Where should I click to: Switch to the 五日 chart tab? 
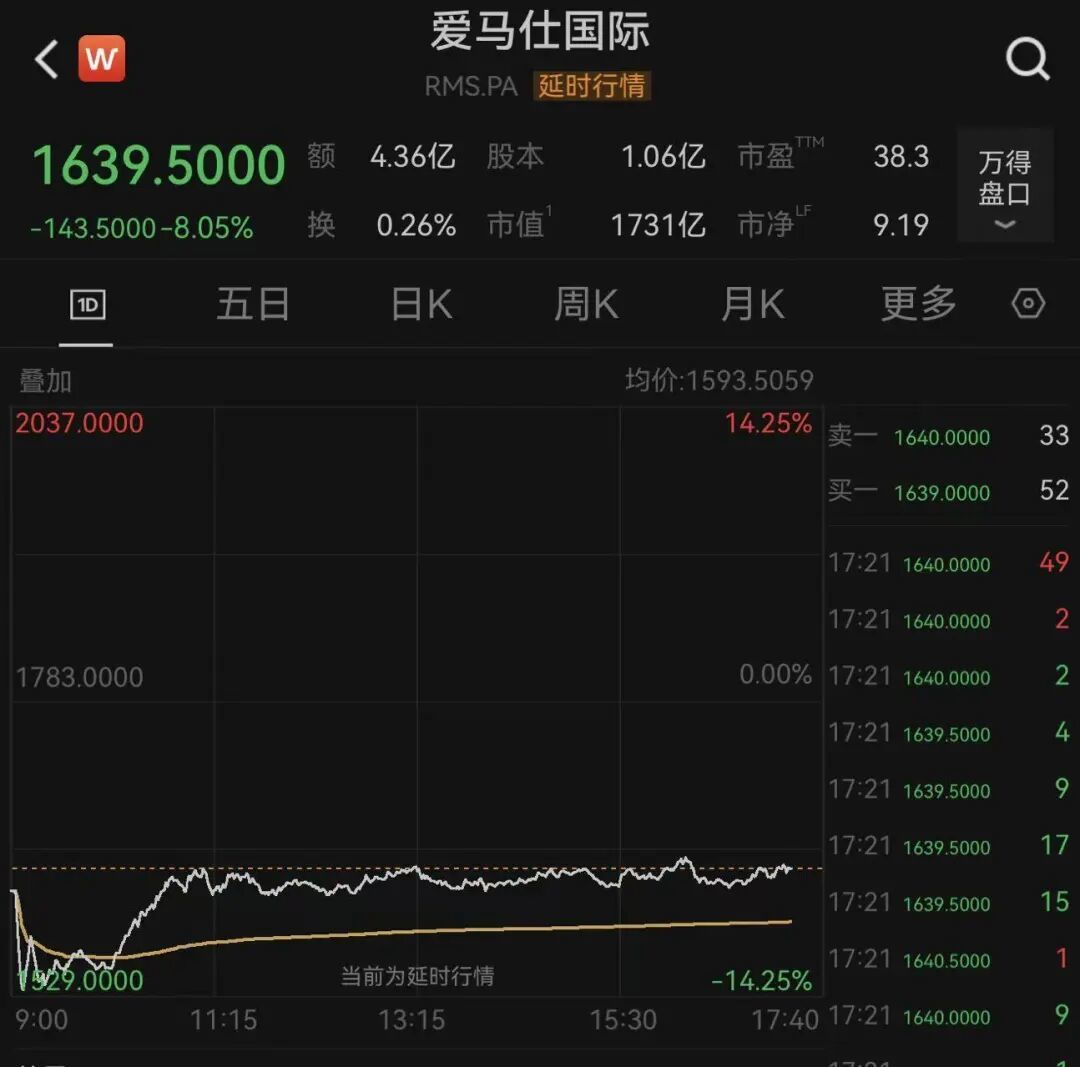(253, 305)
